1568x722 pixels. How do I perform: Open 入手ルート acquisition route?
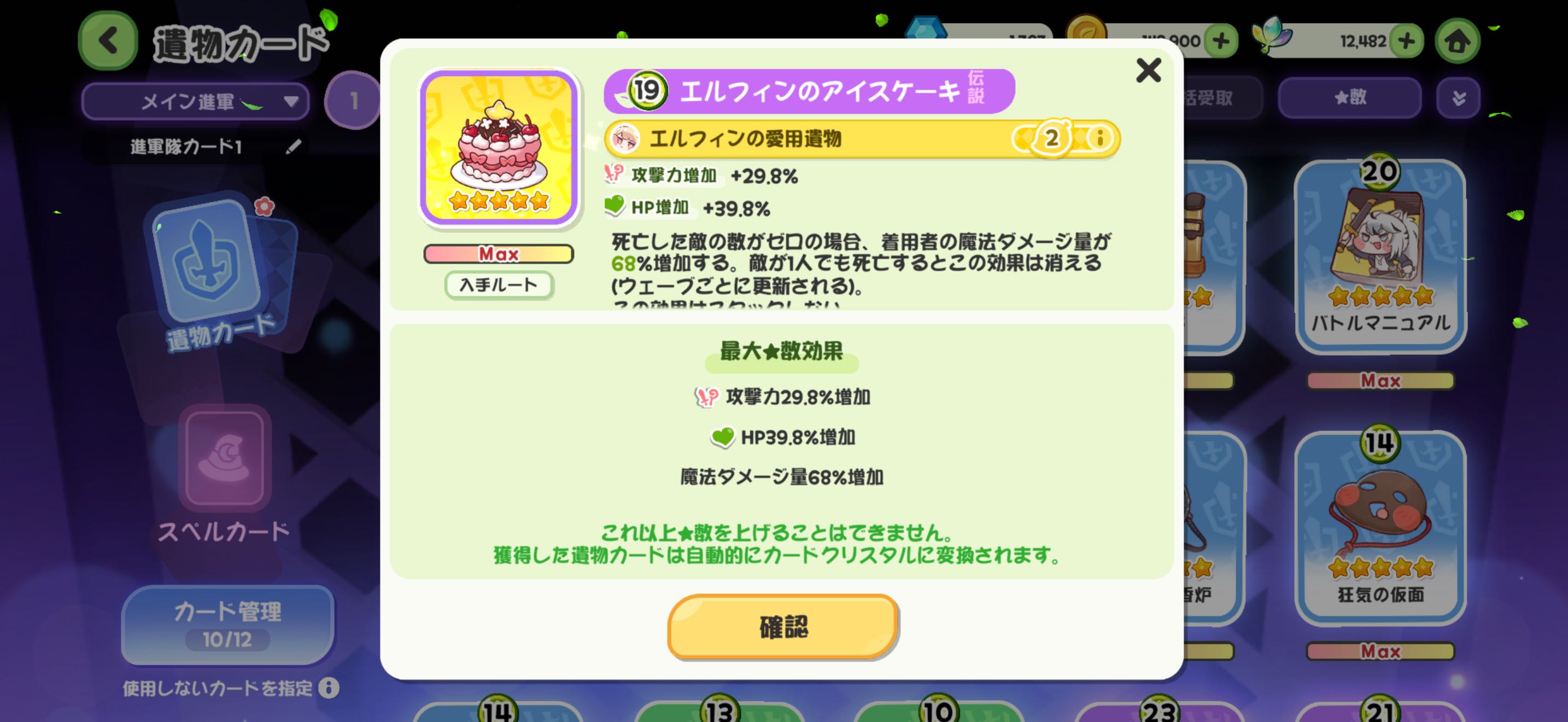point(498,285)
